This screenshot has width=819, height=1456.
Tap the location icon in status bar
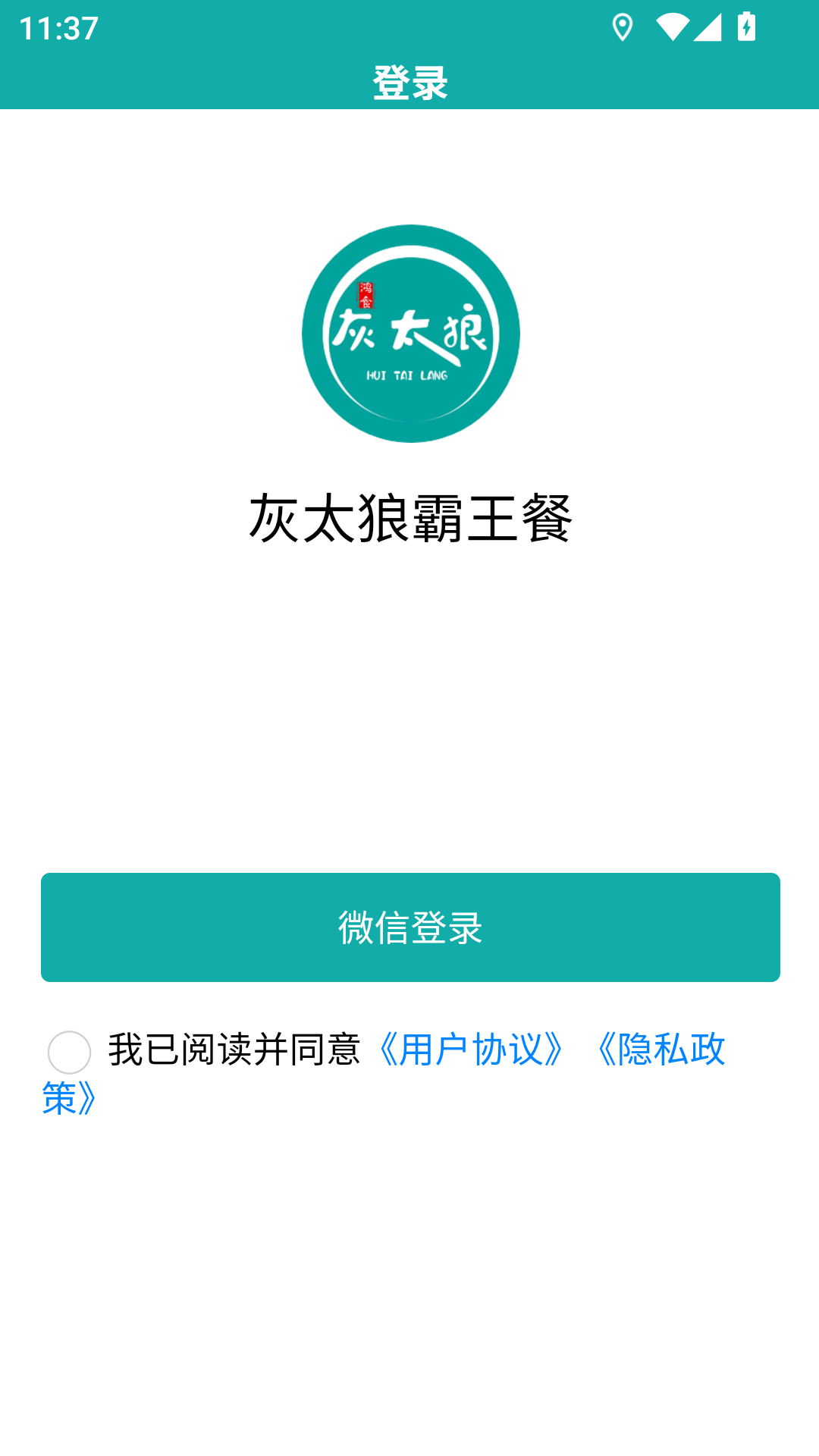[623, 27]
